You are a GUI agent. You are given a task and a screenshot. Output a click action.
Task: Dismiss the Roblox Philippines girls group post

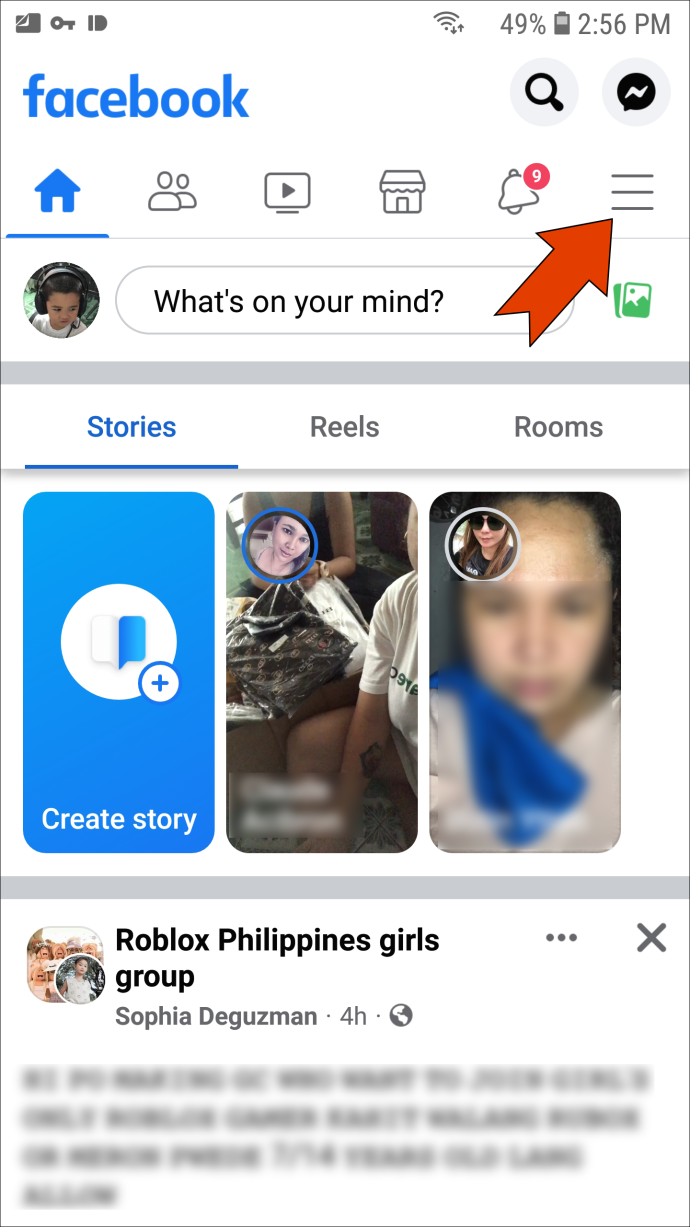pos(651,938)
